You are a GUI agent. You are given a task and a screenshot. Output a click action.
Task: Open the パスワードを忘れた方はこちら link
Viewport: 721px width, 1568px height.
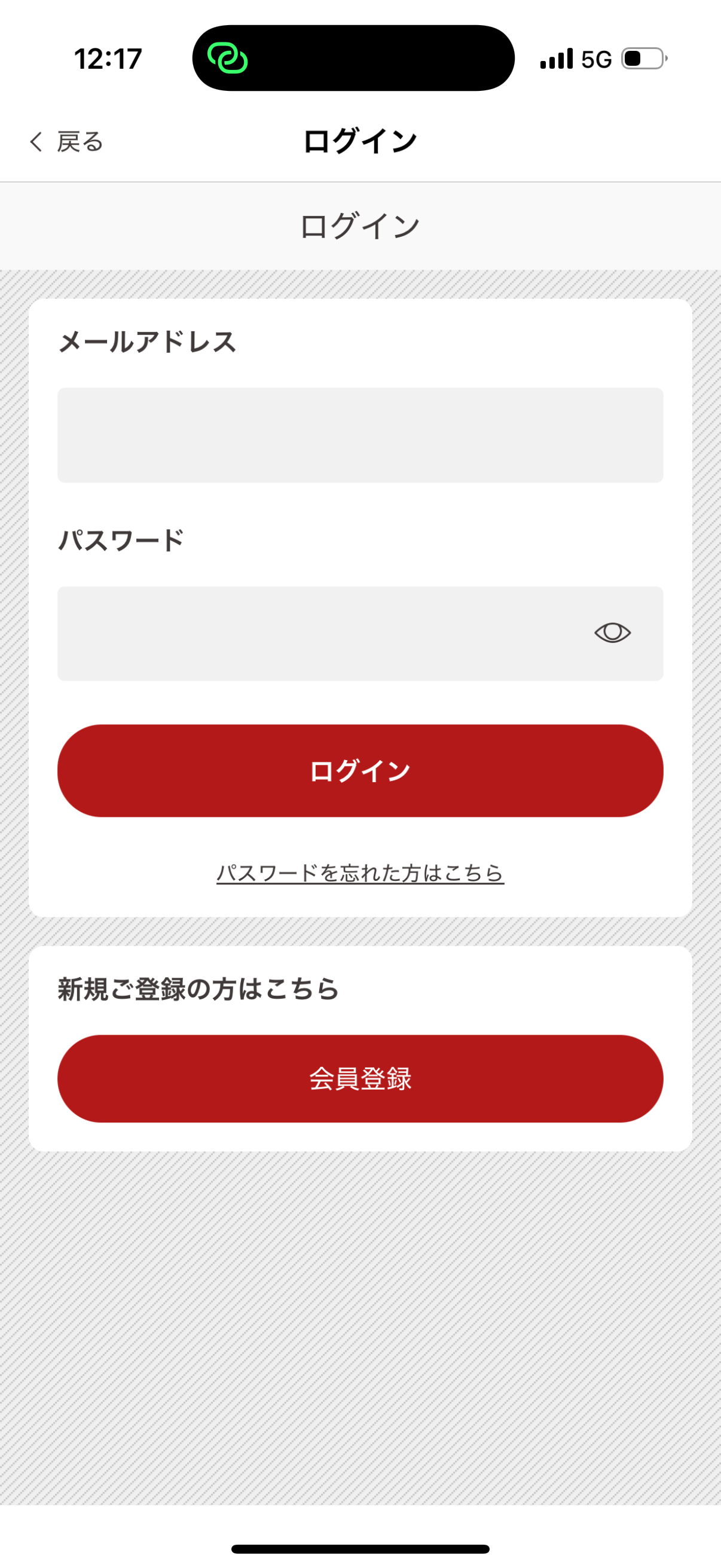click(x=360, y=873)
